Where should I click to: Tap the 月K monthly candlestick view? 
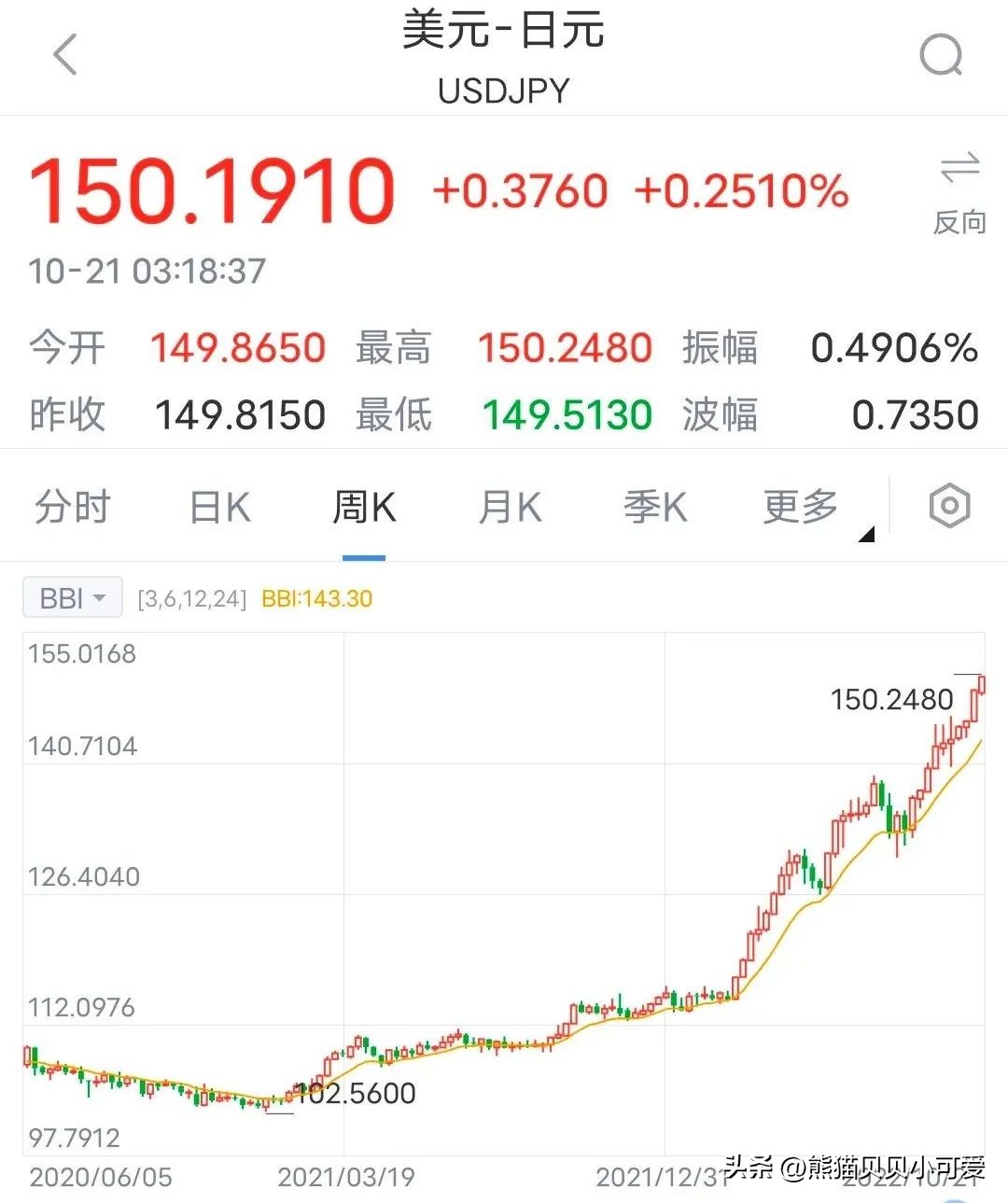pyautogui.click(x=509, y=507)
